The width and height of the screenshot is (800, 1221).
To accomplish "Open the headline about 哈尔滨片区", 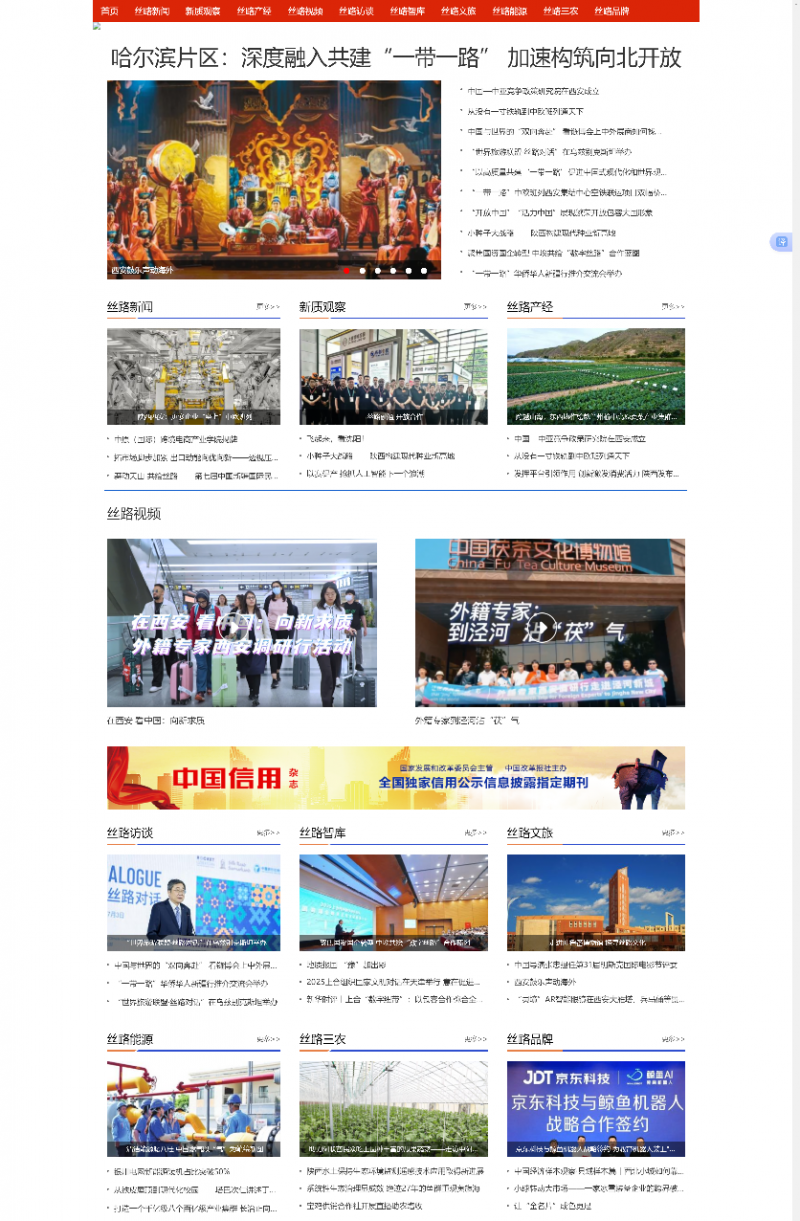I will [396, 57].
